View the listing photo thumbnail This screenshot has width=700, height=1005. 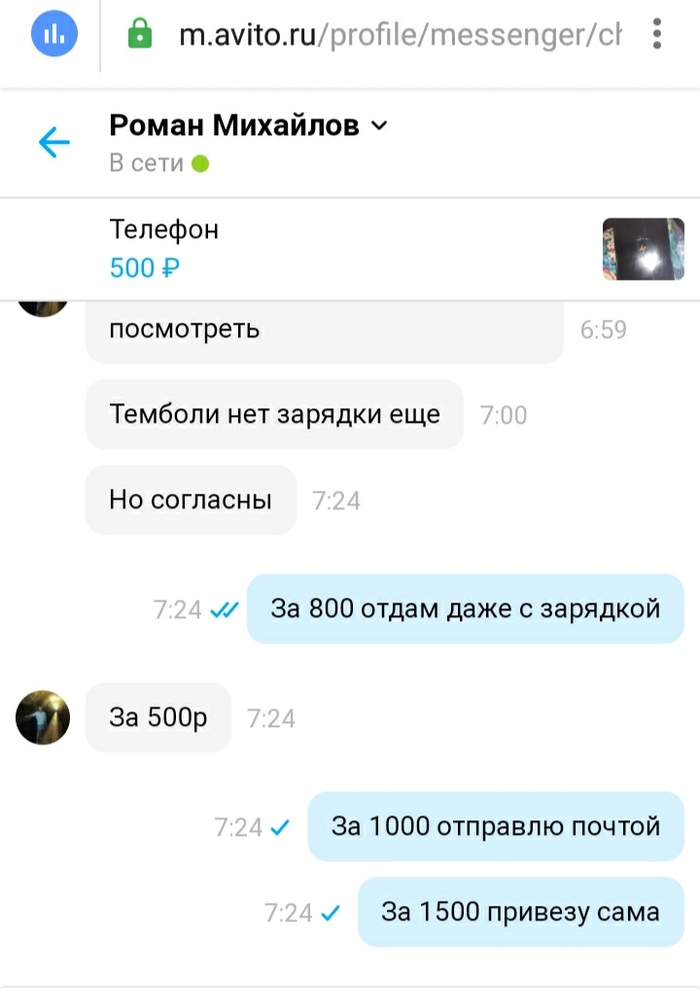pyautogui.click(x=642, y=249)
